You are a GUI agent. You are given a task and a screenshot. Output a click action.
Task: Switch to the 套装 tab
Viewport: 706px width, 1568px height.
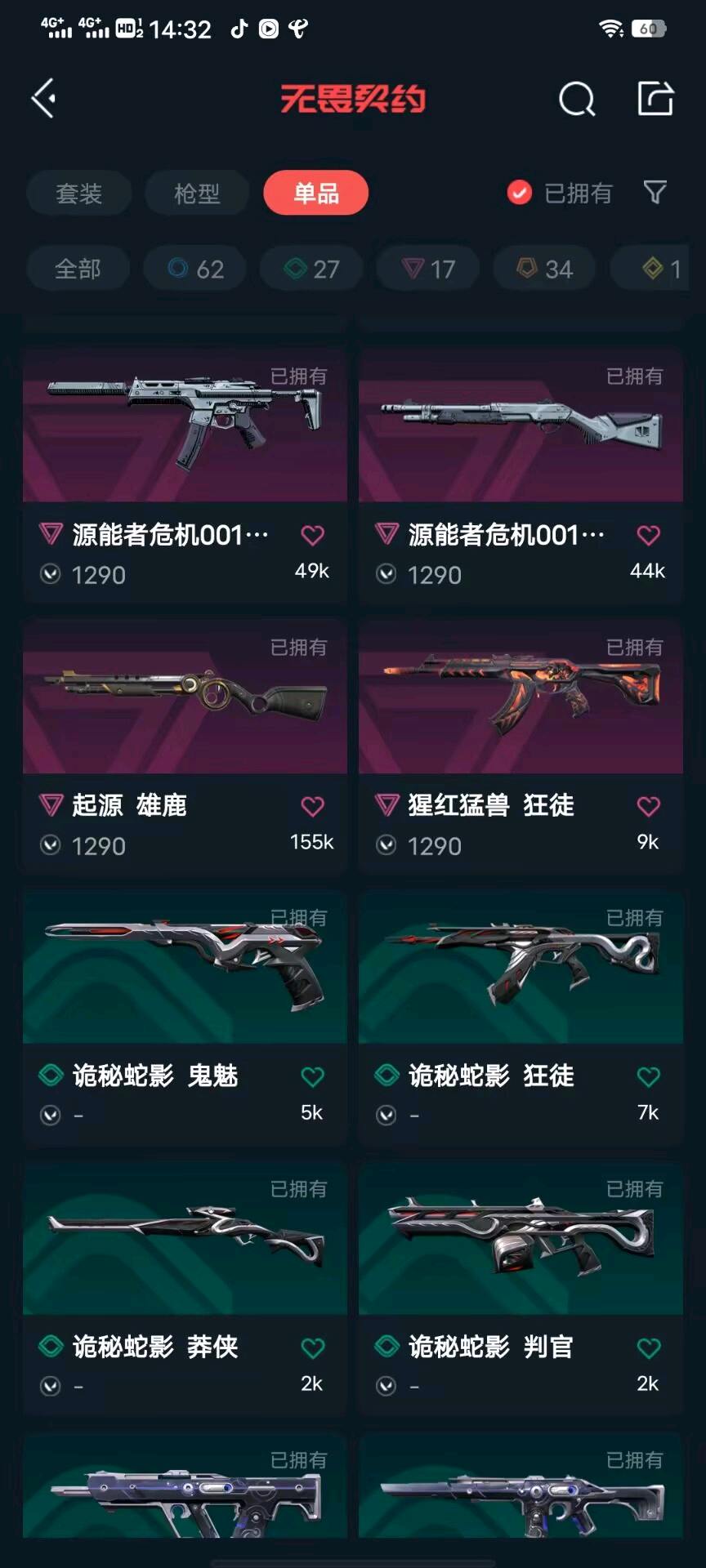(x=79, y=194)
